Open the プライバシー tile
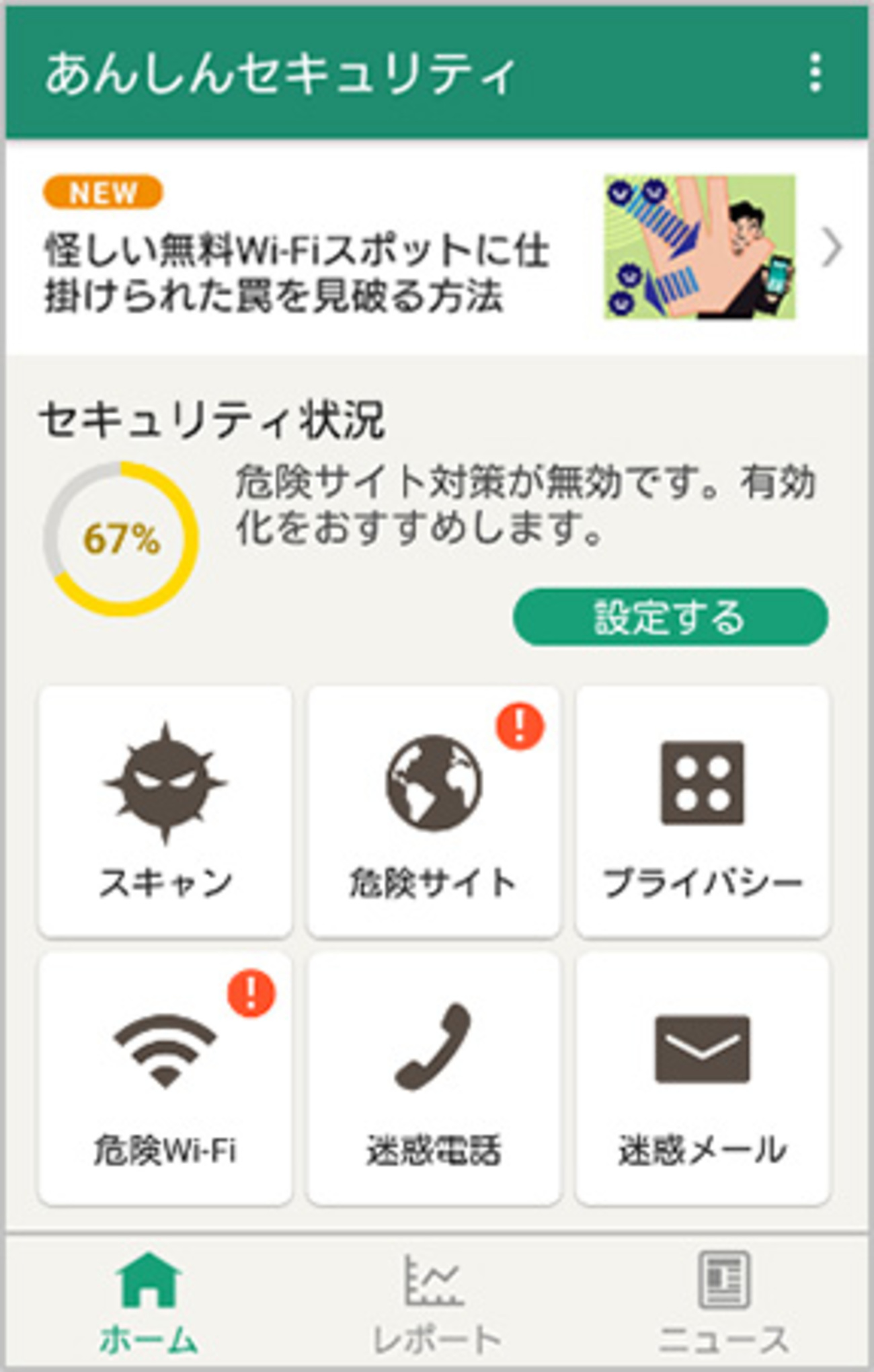 click(703, 811)
